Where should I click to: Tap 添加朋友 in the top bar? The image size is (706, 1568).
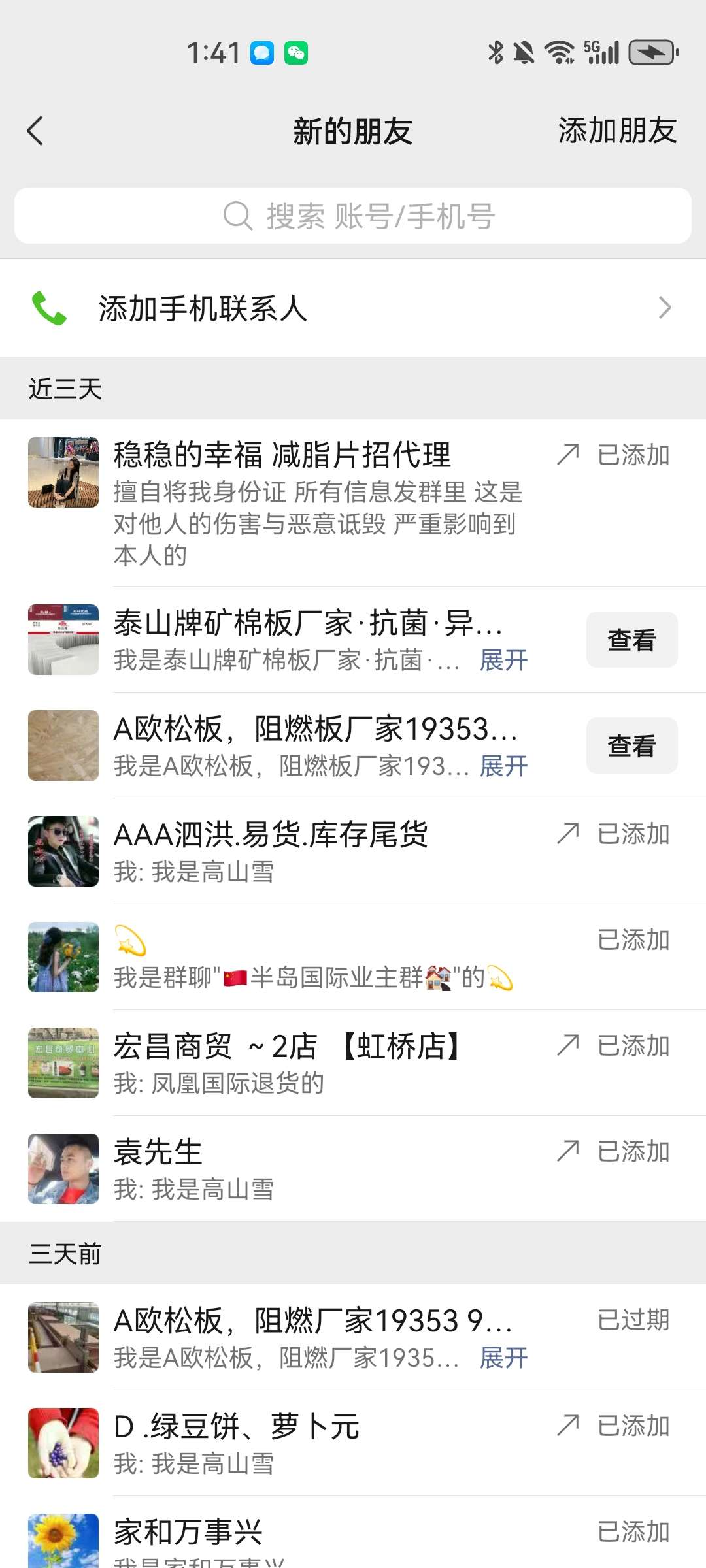pos(616,131)
